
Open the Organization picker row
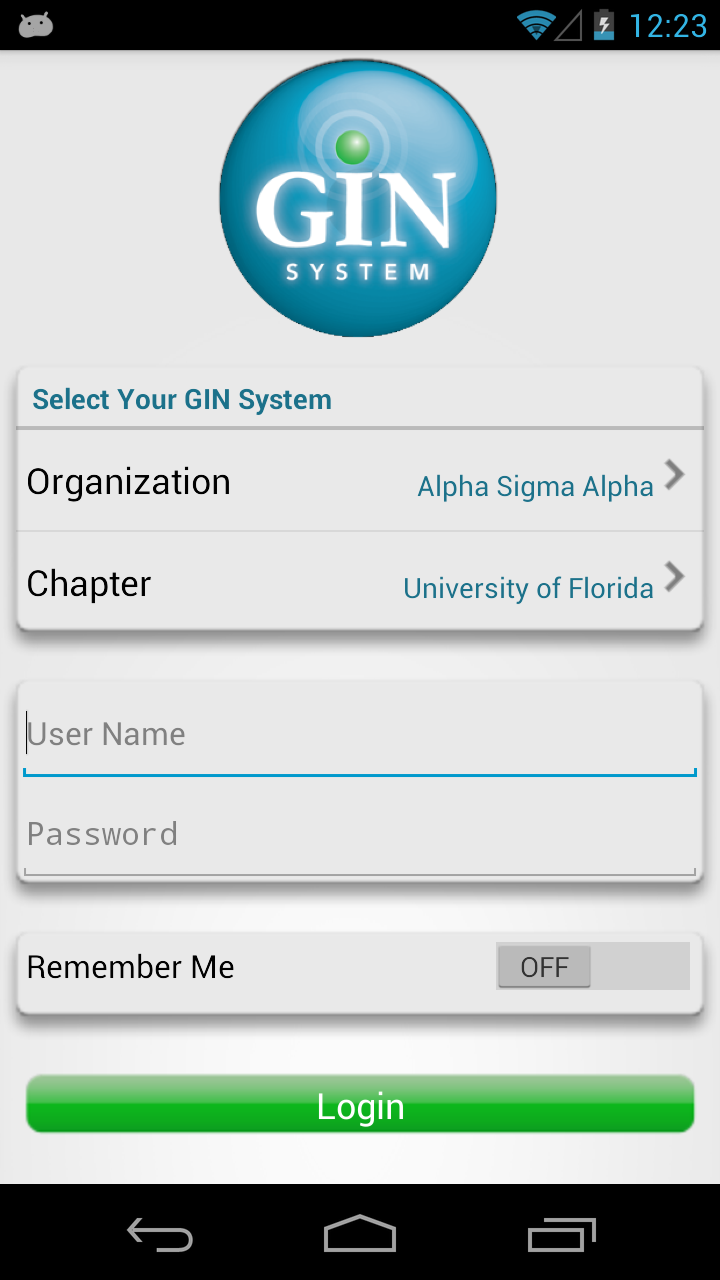click(360, 481)
